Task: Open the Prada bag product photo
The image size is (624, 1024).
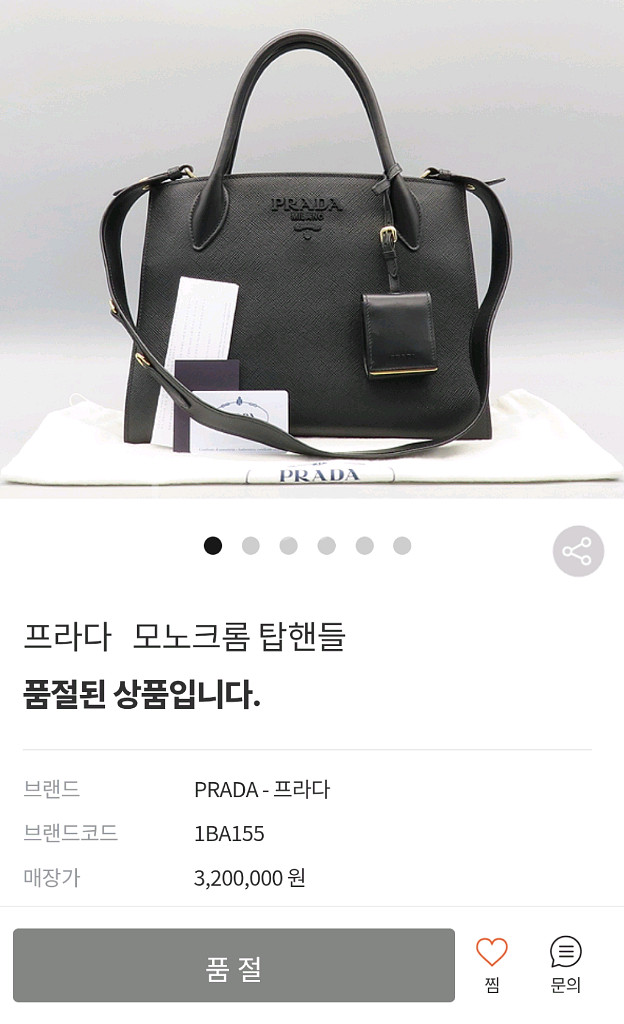Action: click(312, 250)
